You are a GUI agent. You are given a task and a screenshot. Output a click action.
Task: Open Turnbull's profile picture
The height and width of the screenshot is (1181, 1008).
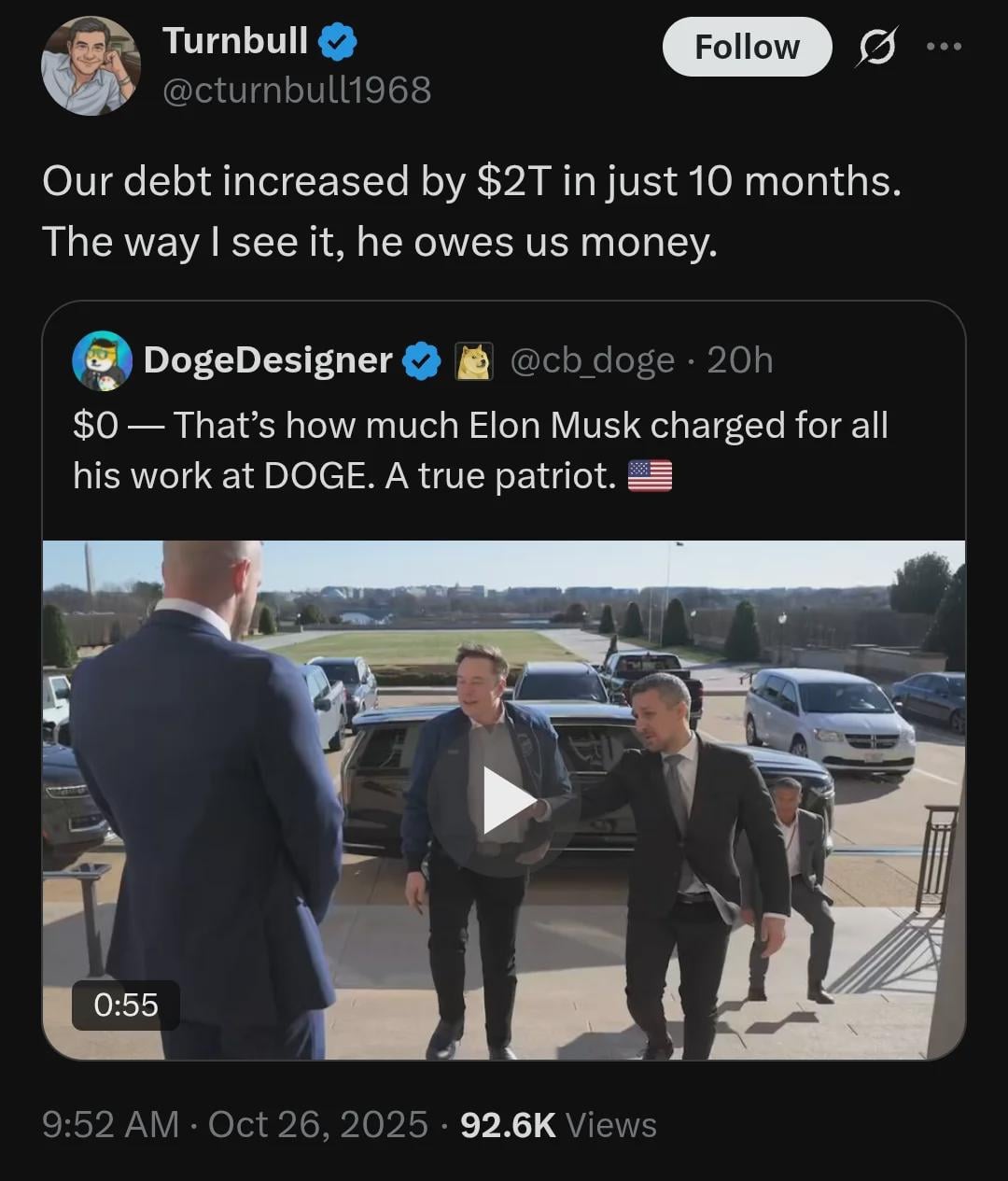point(90,66)
